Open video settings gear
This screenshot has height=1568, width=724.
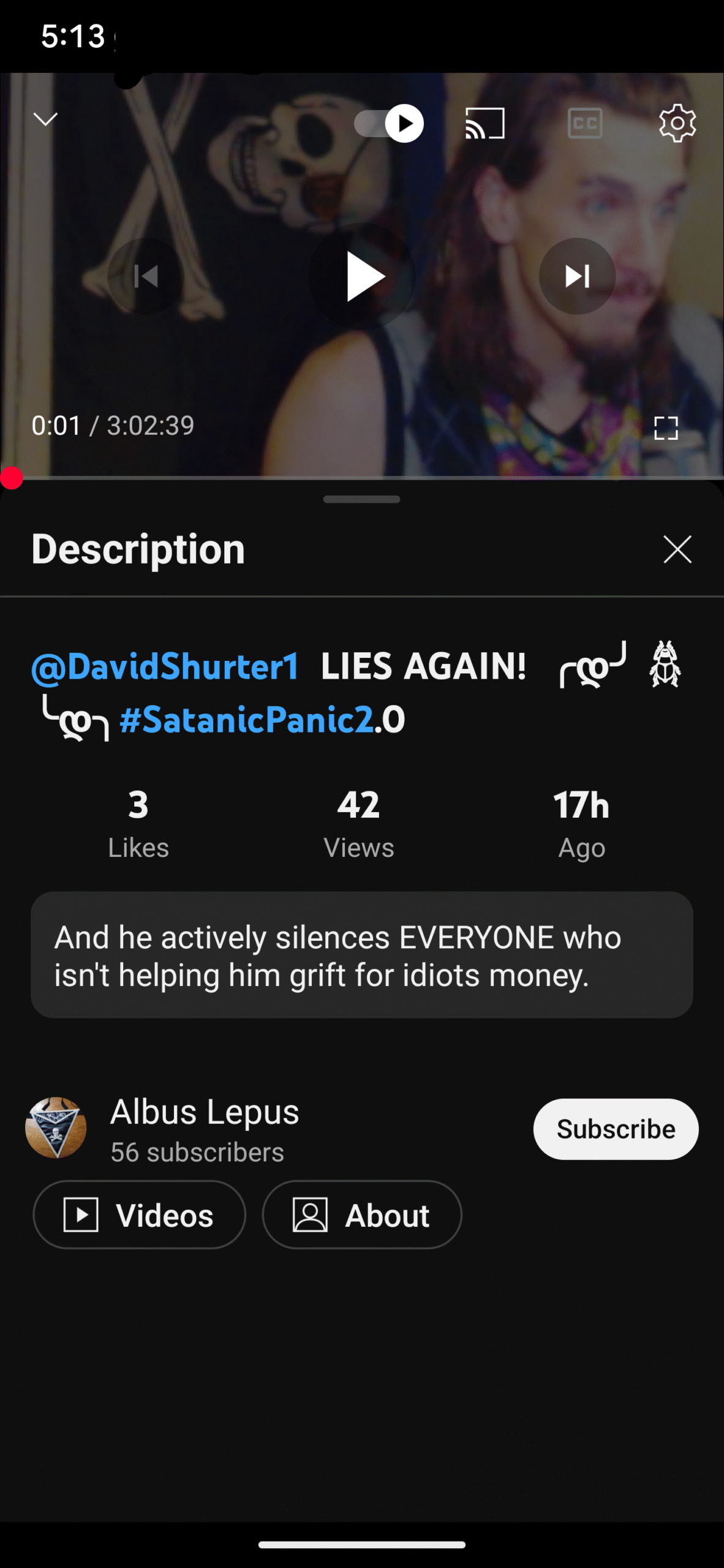677,123
